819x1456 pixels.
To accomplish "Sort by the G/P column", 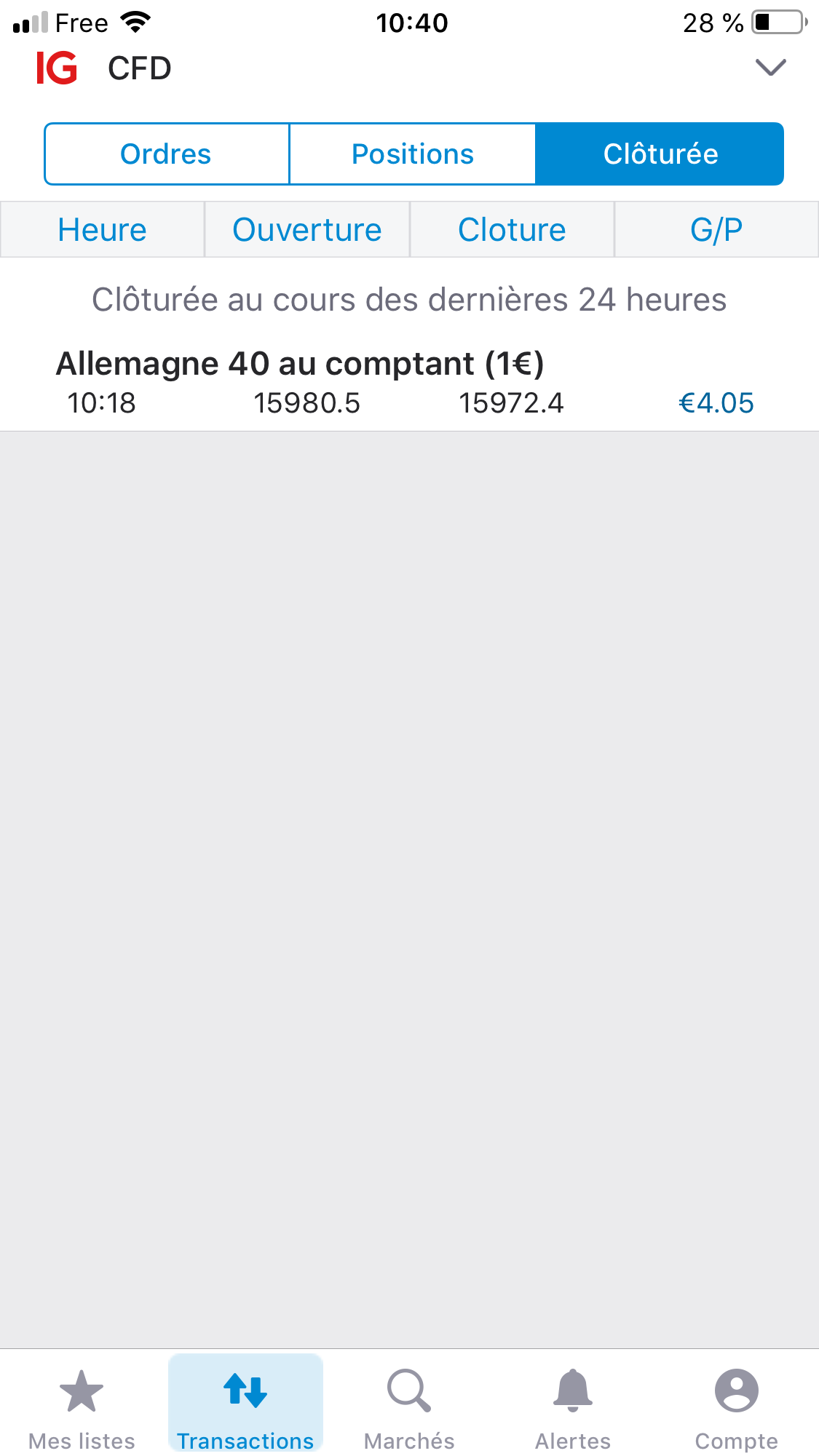I will tap(716, 230).
